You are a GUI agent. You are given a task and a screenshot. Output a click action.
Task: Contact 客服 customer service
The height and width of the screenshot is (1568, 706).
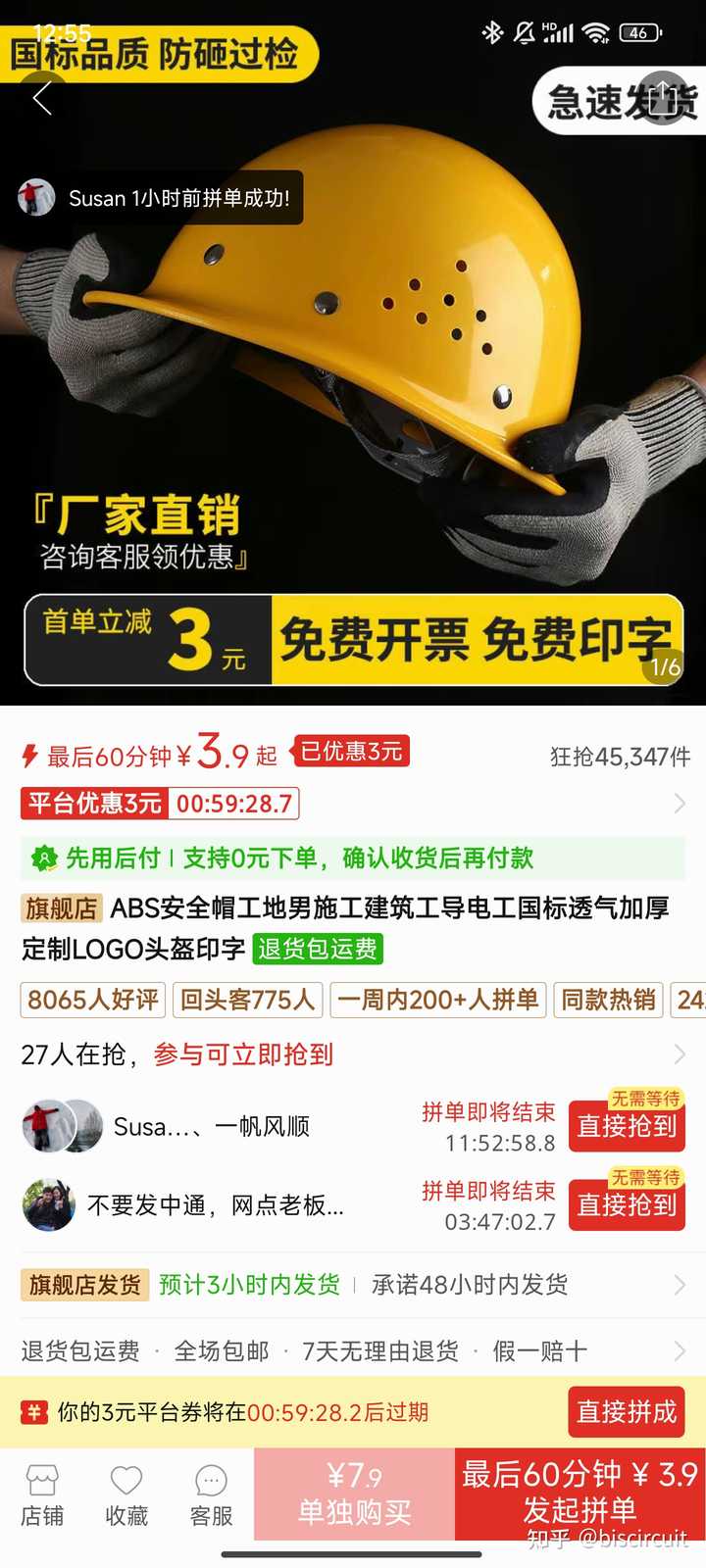[x=211, y=1495]
